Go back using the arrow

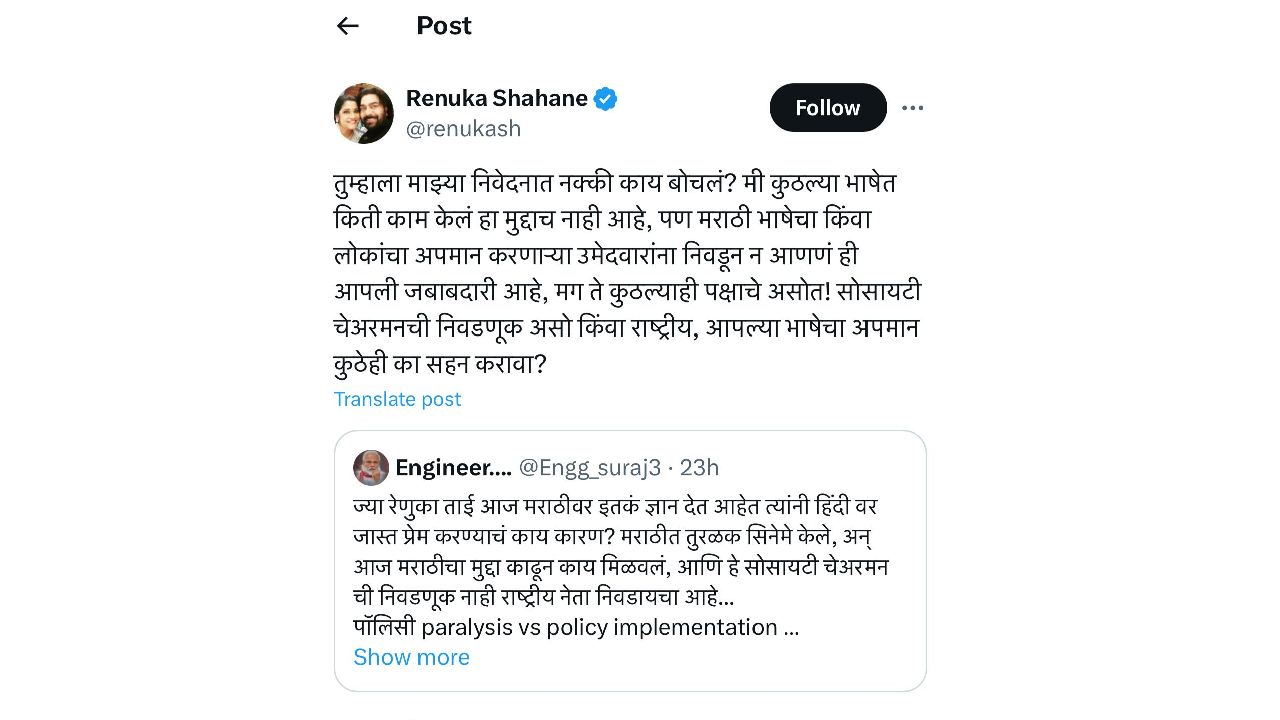348,26
